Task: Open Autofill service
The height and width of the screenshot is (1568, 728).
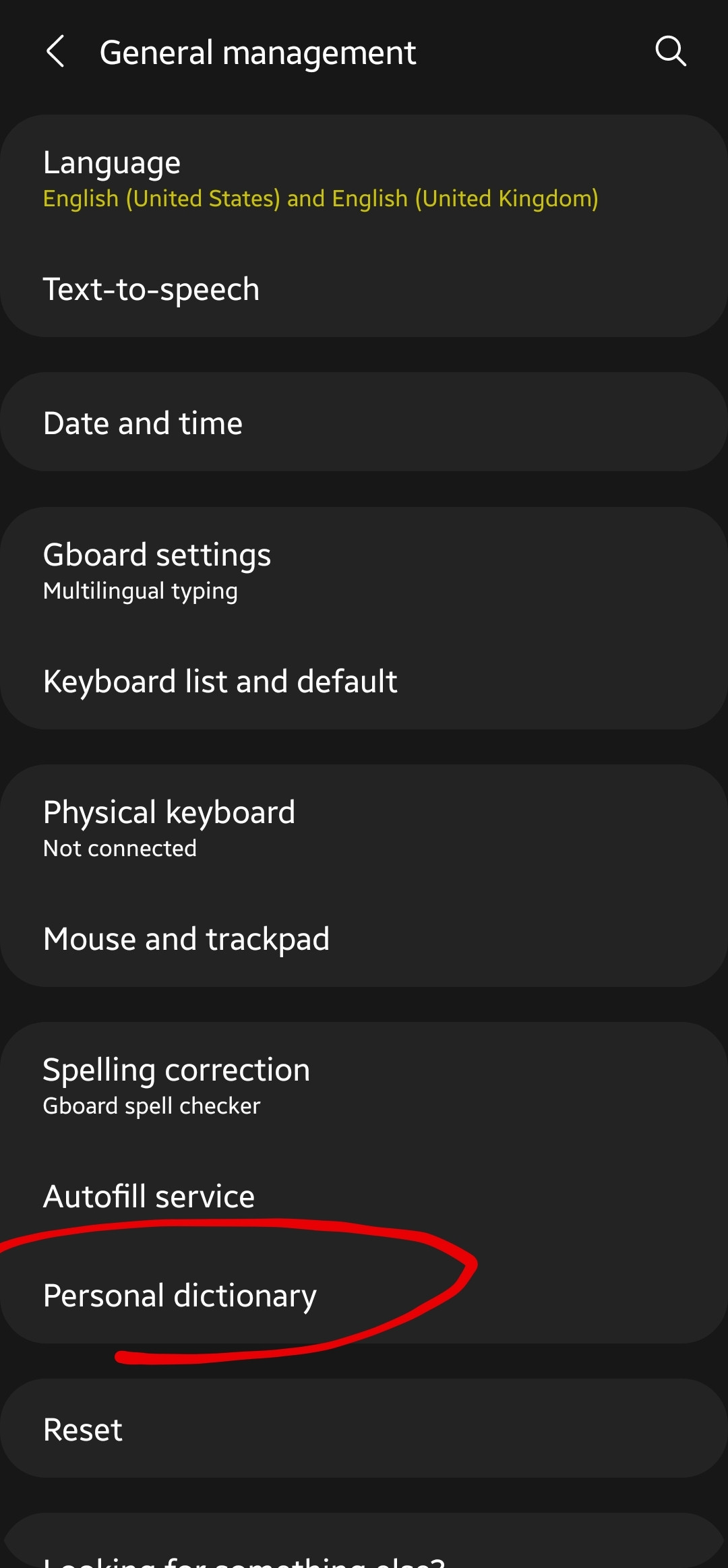Action: [364, 1197]
